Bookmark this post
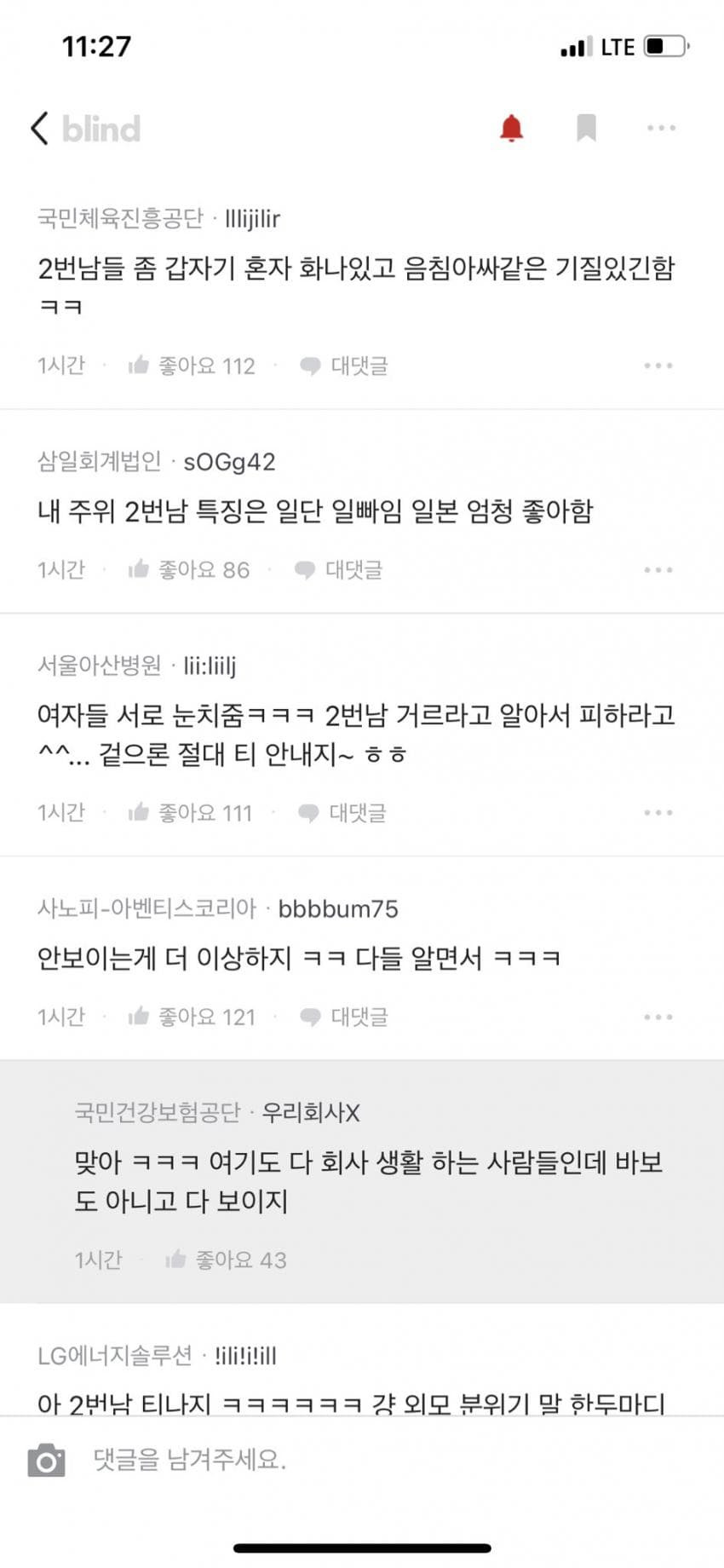Viewport: 724px width, 1568px height. (x=586, y=129)
